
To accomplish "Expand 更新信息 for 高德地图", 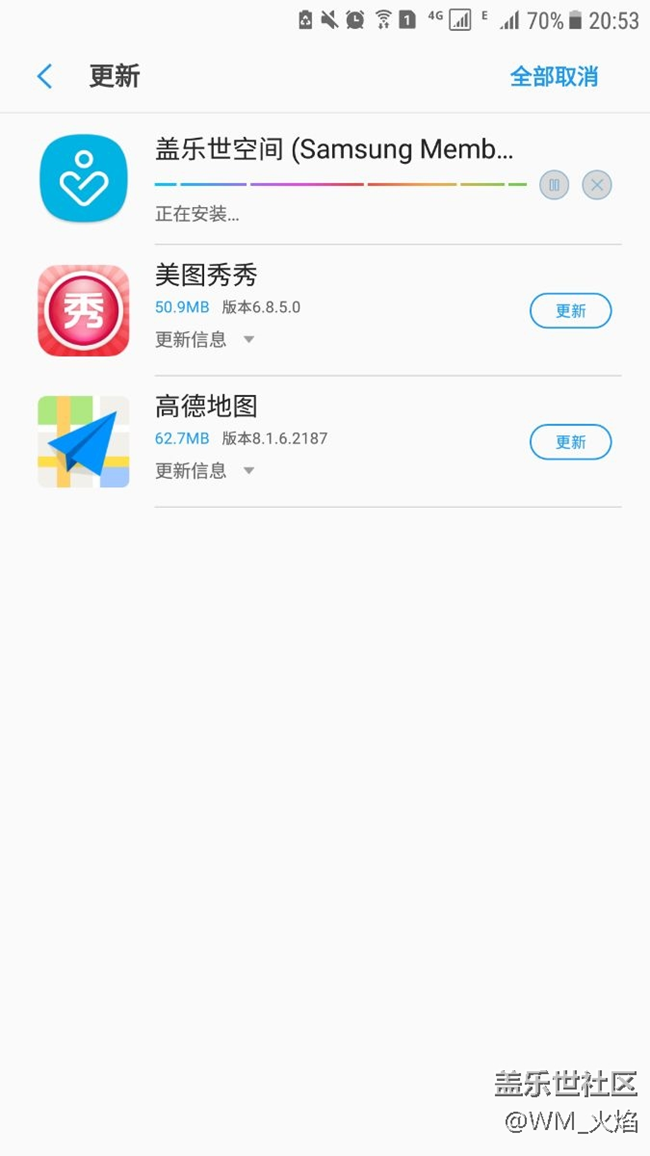I will [x=205, y=470].
